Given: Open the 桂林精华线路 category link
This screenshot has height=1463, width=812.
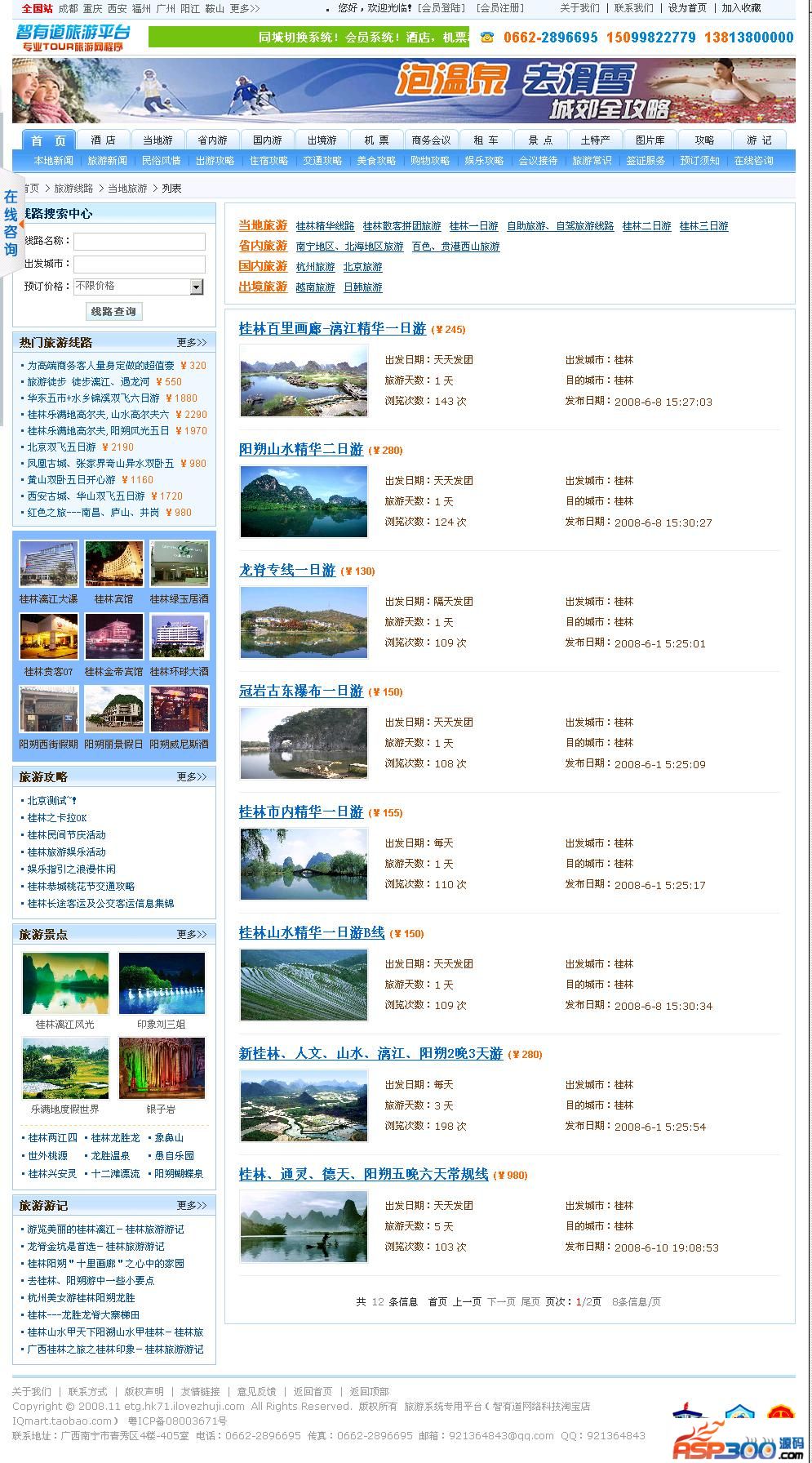Looking at the screenshot, I should (325, 226).
